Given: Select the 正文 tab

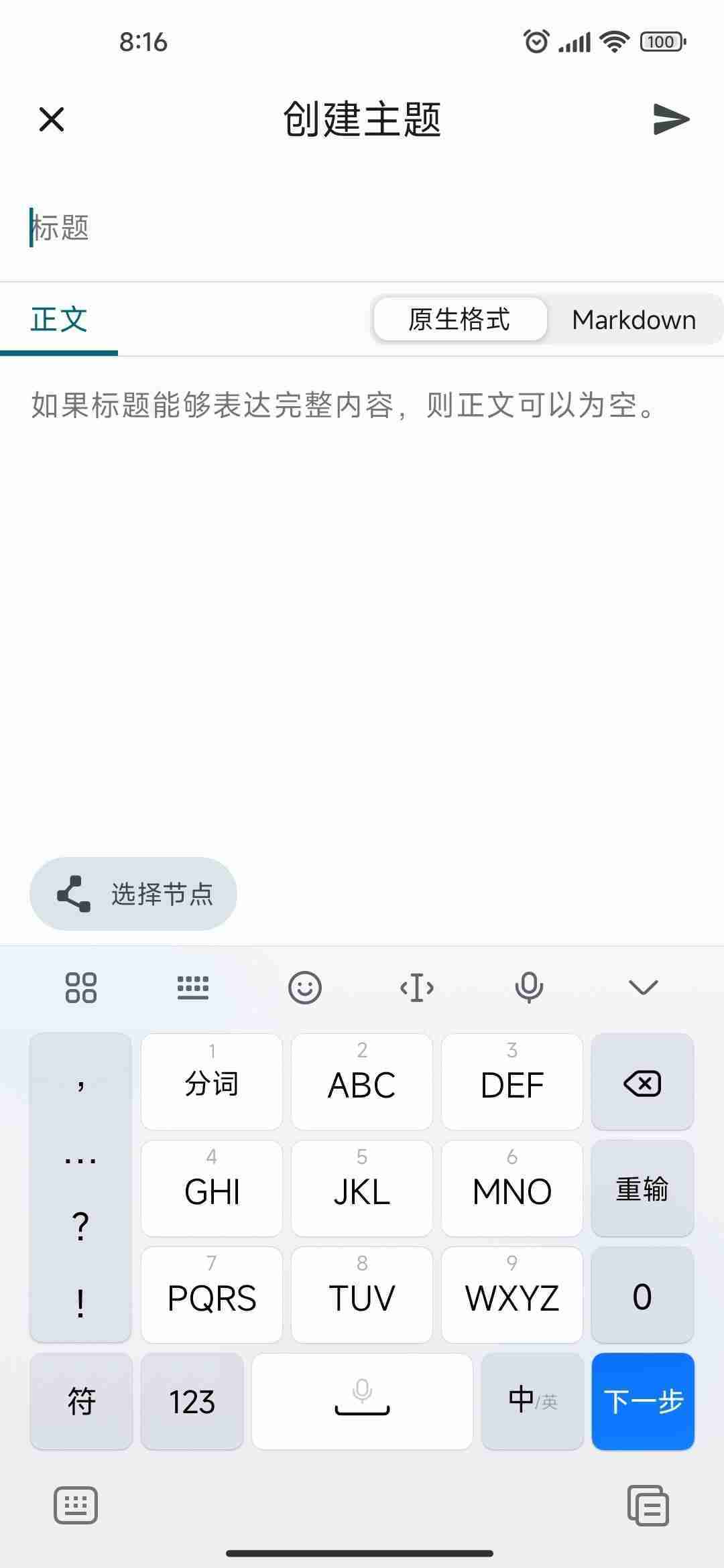Looking at the screenshot, I should click(x=58, y=320).
